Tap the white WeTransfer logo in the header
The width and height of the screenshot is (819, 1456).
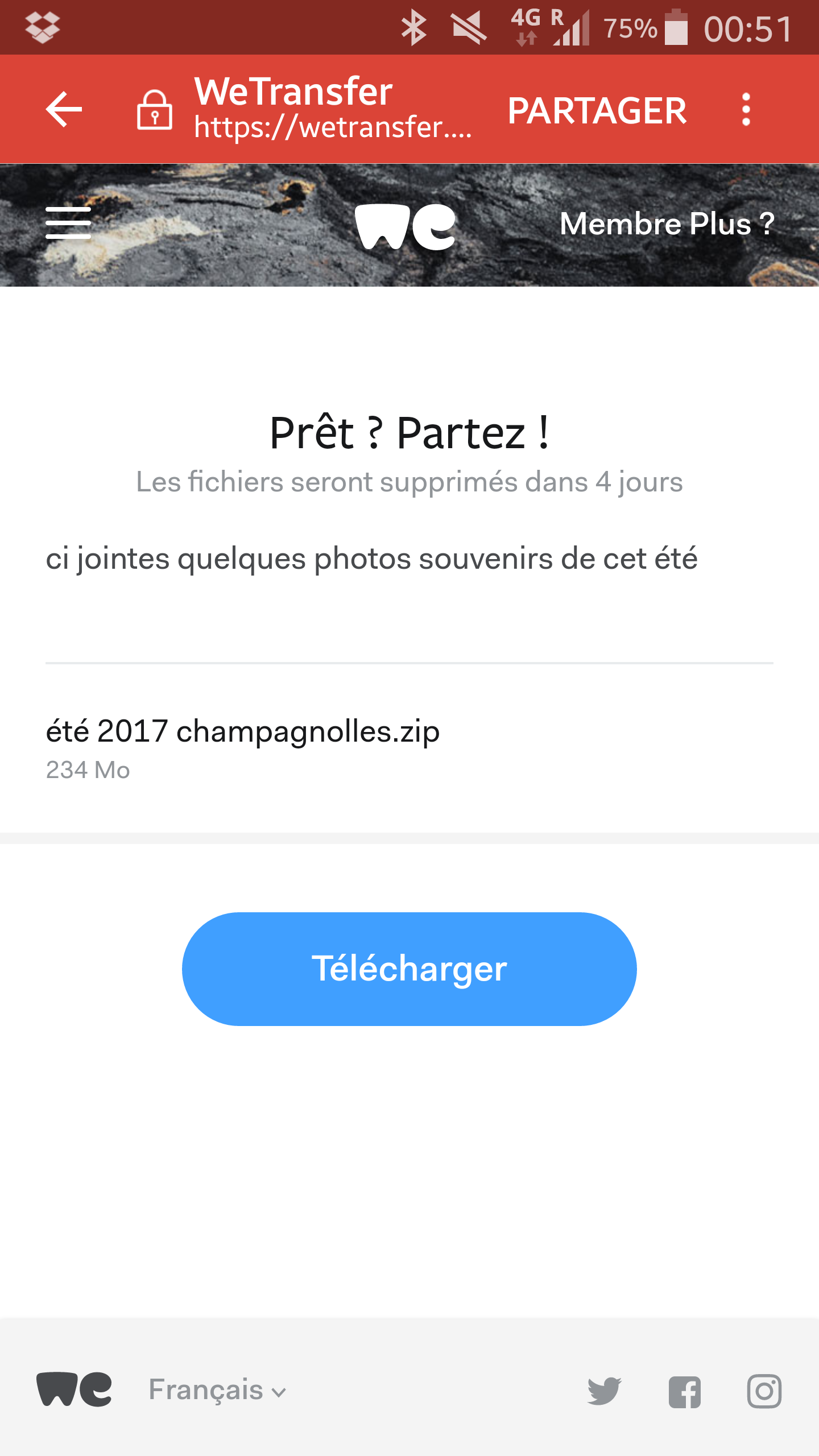[x=405, y=226]
